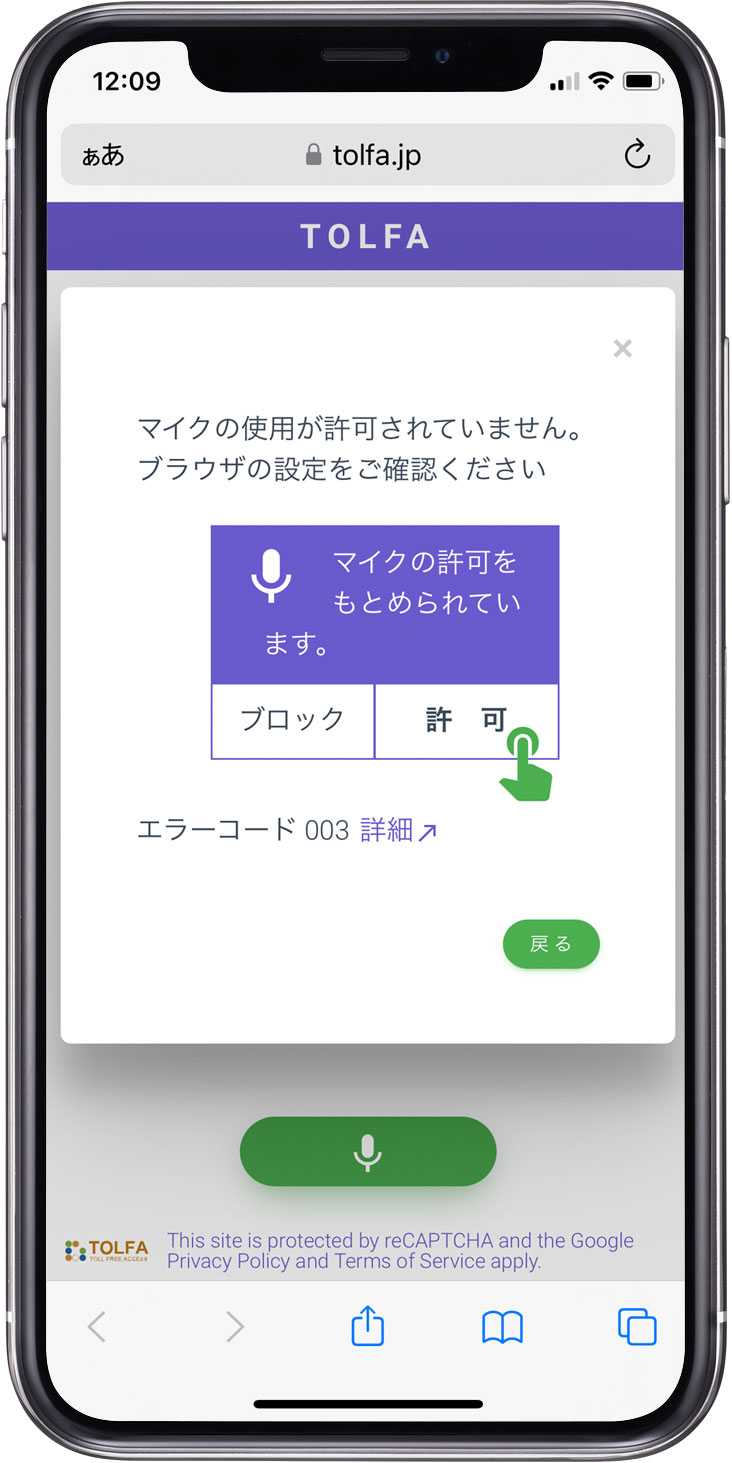Image resolution: width=732 pixels, height=1463 pixels.
Task: Open Safari bookmarks
Action: [x=502, y=1327]
